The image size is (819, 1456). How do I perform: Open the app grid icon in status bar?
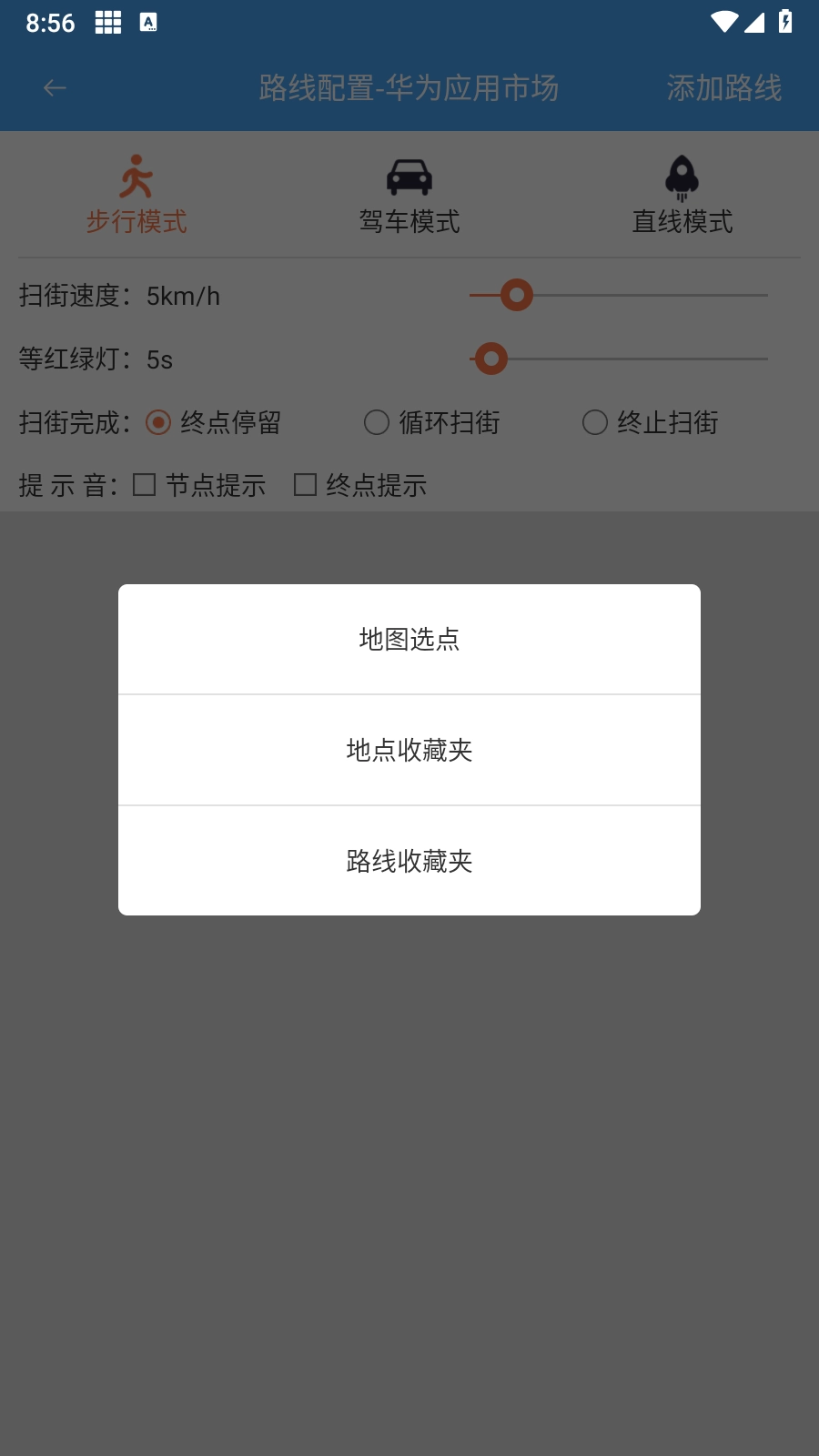(108, 22)
